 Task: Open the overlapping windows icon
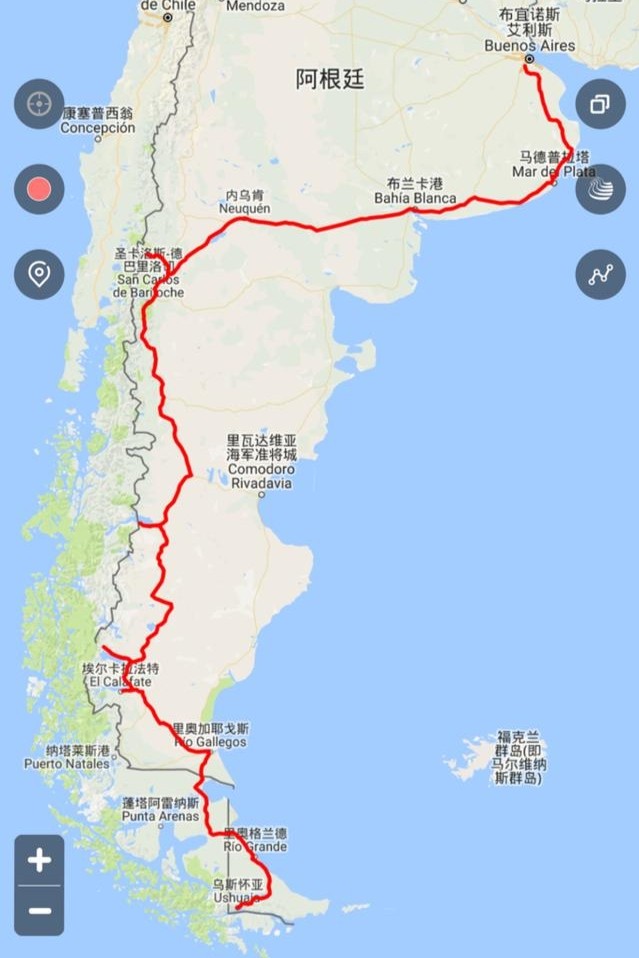600,104
